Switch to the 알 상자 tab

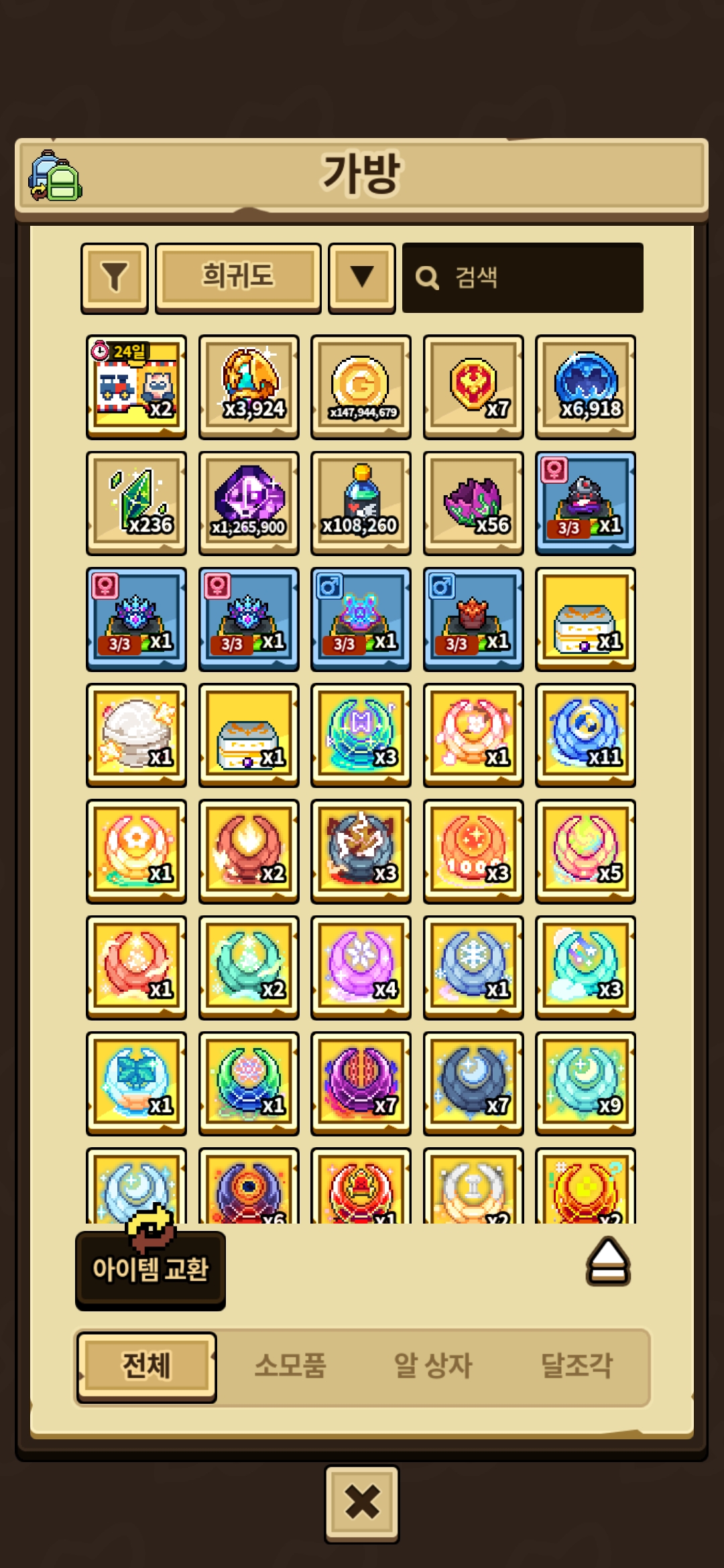(433, 1366)
